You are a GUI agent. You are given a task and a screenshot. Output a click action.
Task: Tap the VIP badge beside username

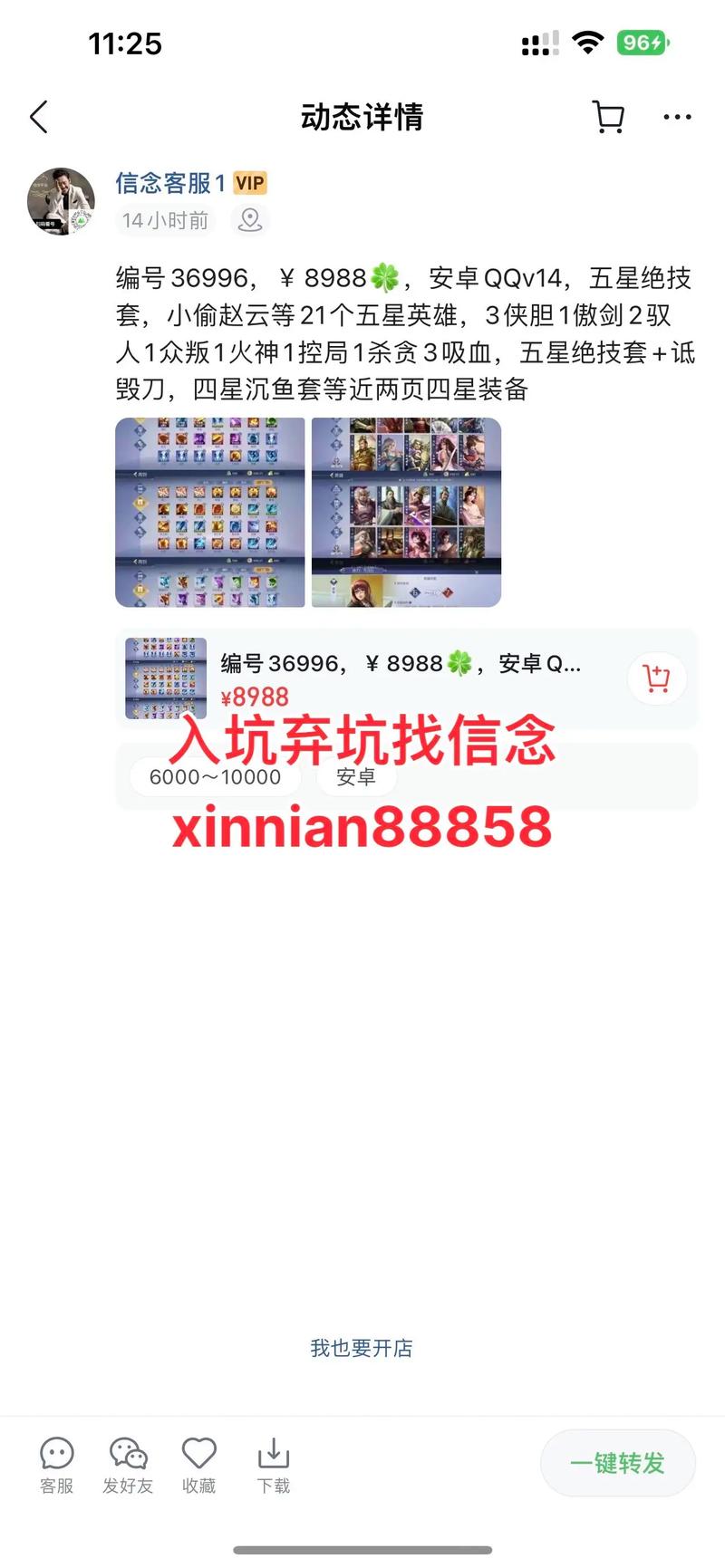pyautogui.click(x=250, y=183)
